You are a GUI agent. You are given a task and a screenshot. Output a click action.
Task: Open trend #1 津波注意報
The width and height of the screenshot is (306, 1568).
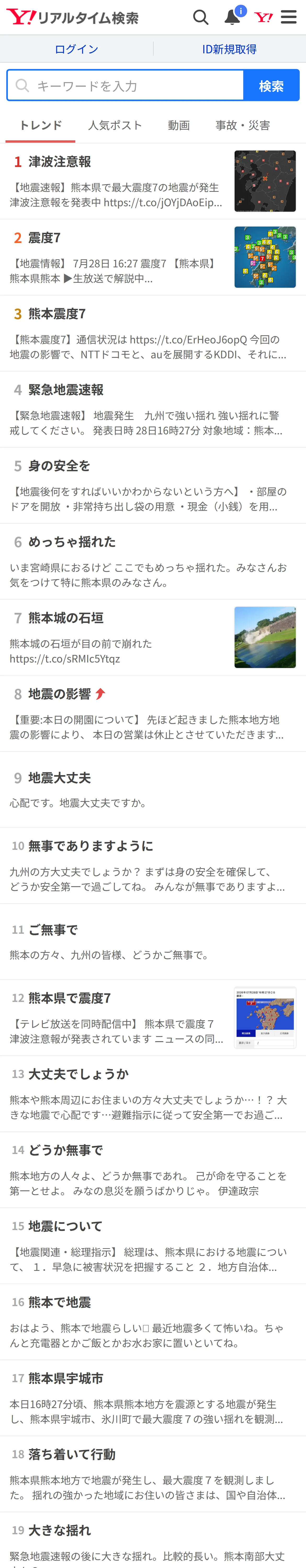(x=153, y=181)
